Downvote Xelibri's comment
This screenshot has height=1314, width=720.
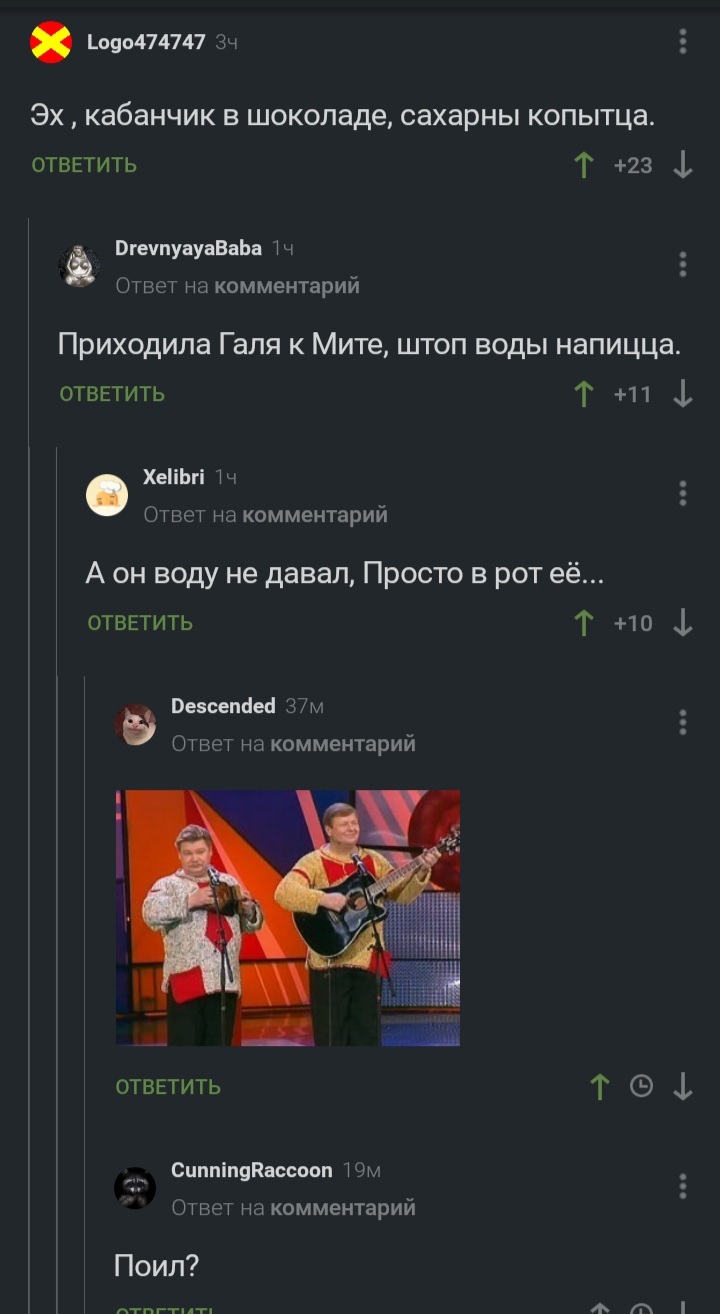[x=683, y=623]
